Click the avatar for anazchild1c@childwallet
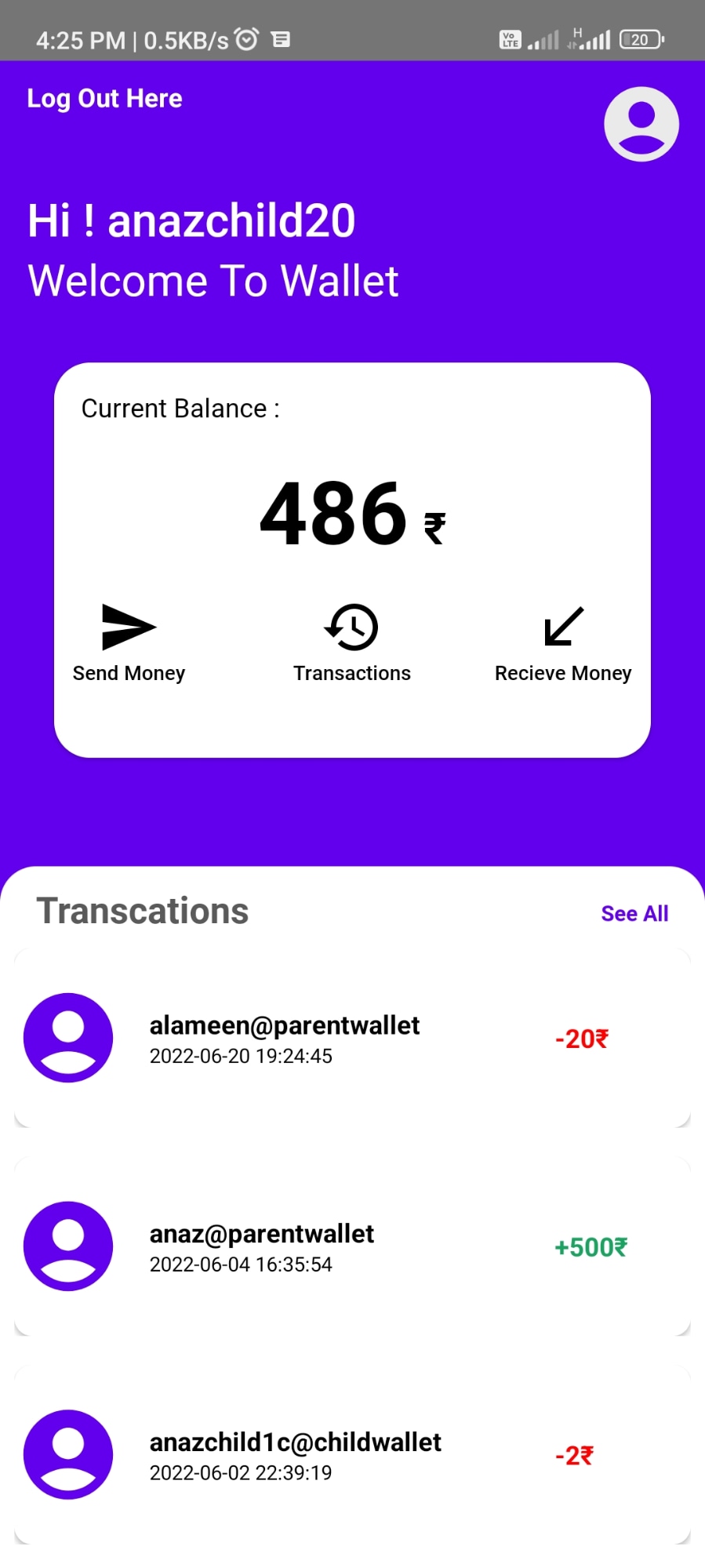Viewport: 705px width, 1568px height. click(68, 1455)
